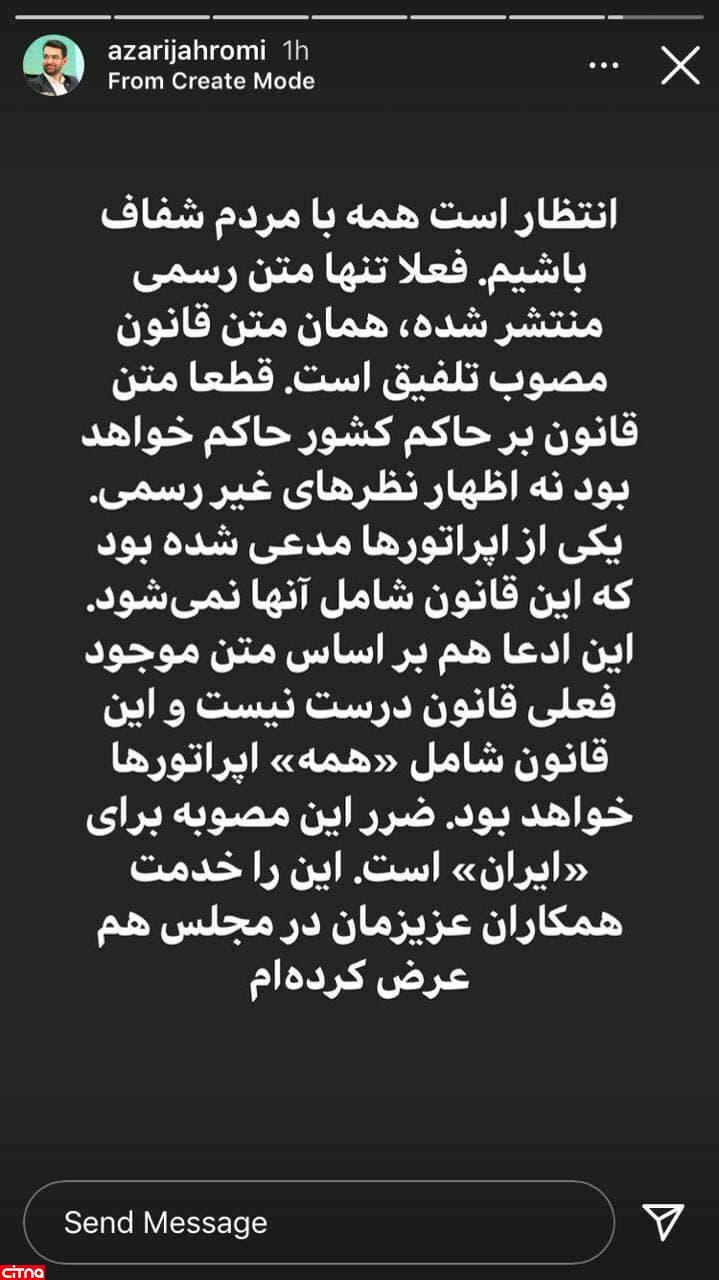Share this story via the paper plane icon
Image resolution: width=719 pixels, height=1280 pixels.
(663, 1222)
